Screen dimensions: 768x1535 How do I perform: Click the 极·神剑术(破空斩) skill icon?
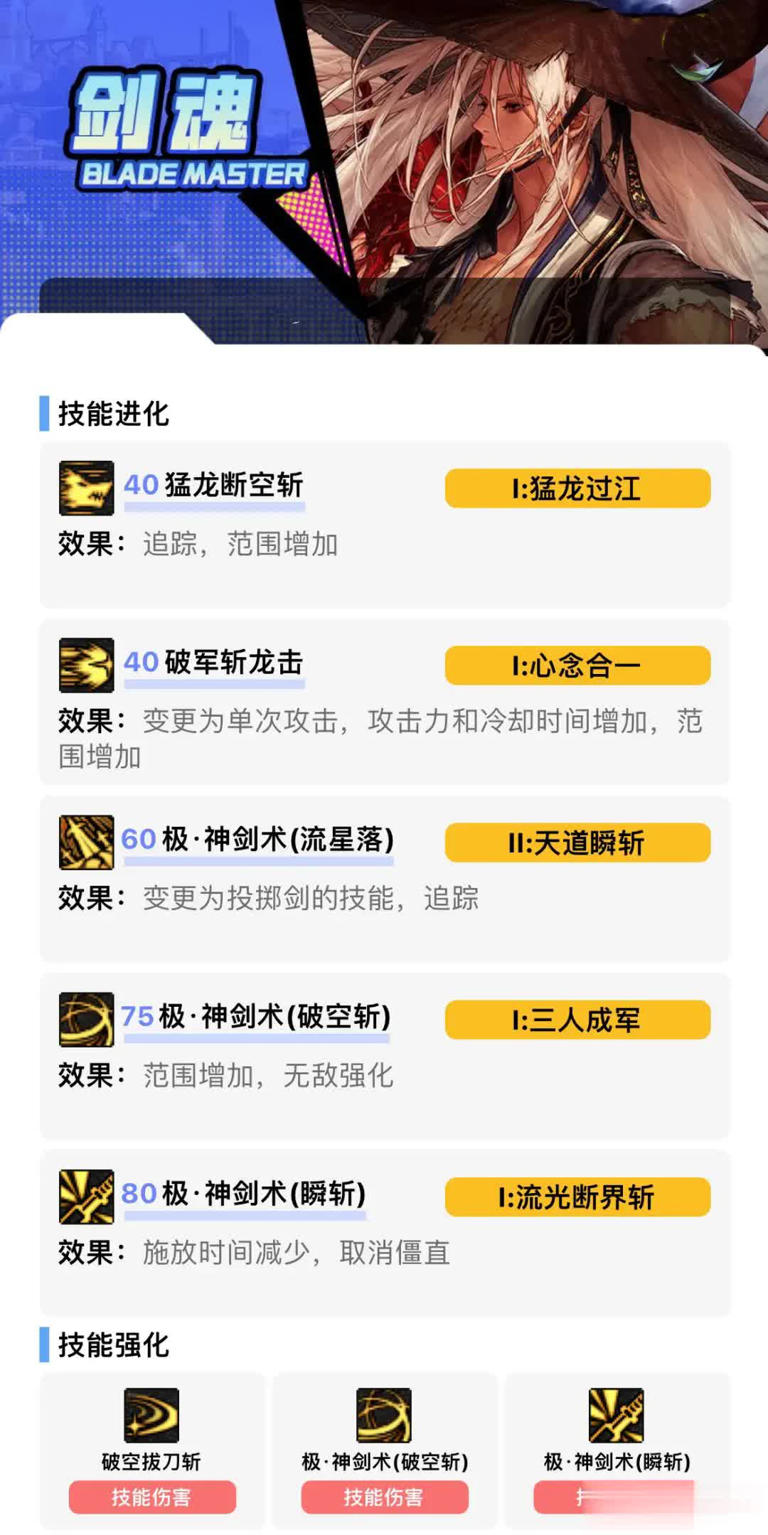(x=86, y=1019)
